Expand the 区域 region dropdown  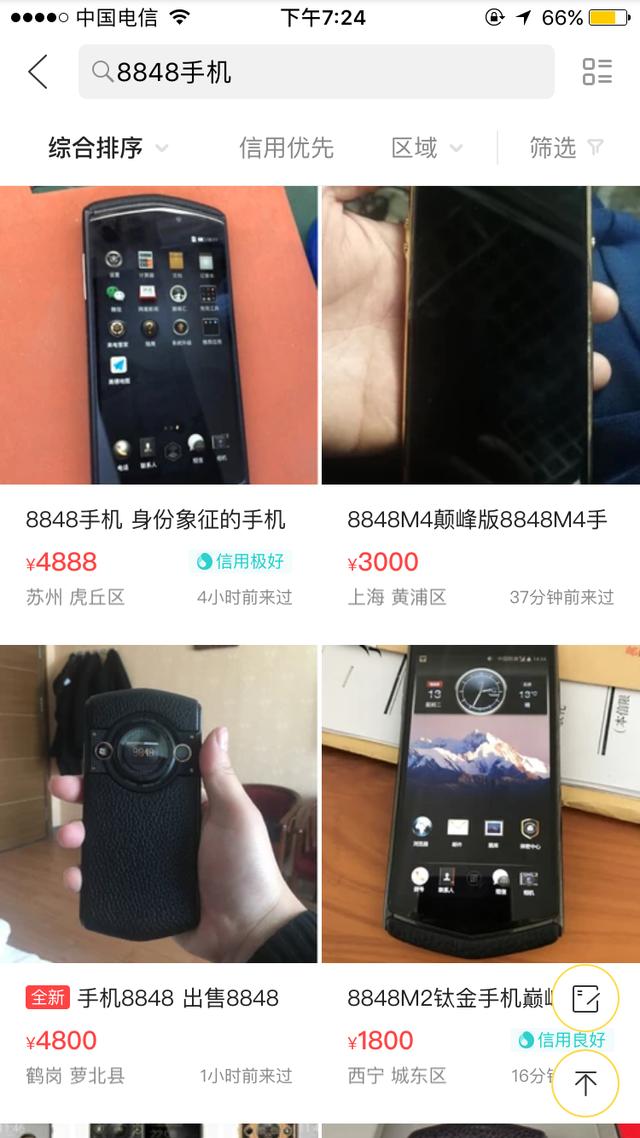[x=427, y=148]
